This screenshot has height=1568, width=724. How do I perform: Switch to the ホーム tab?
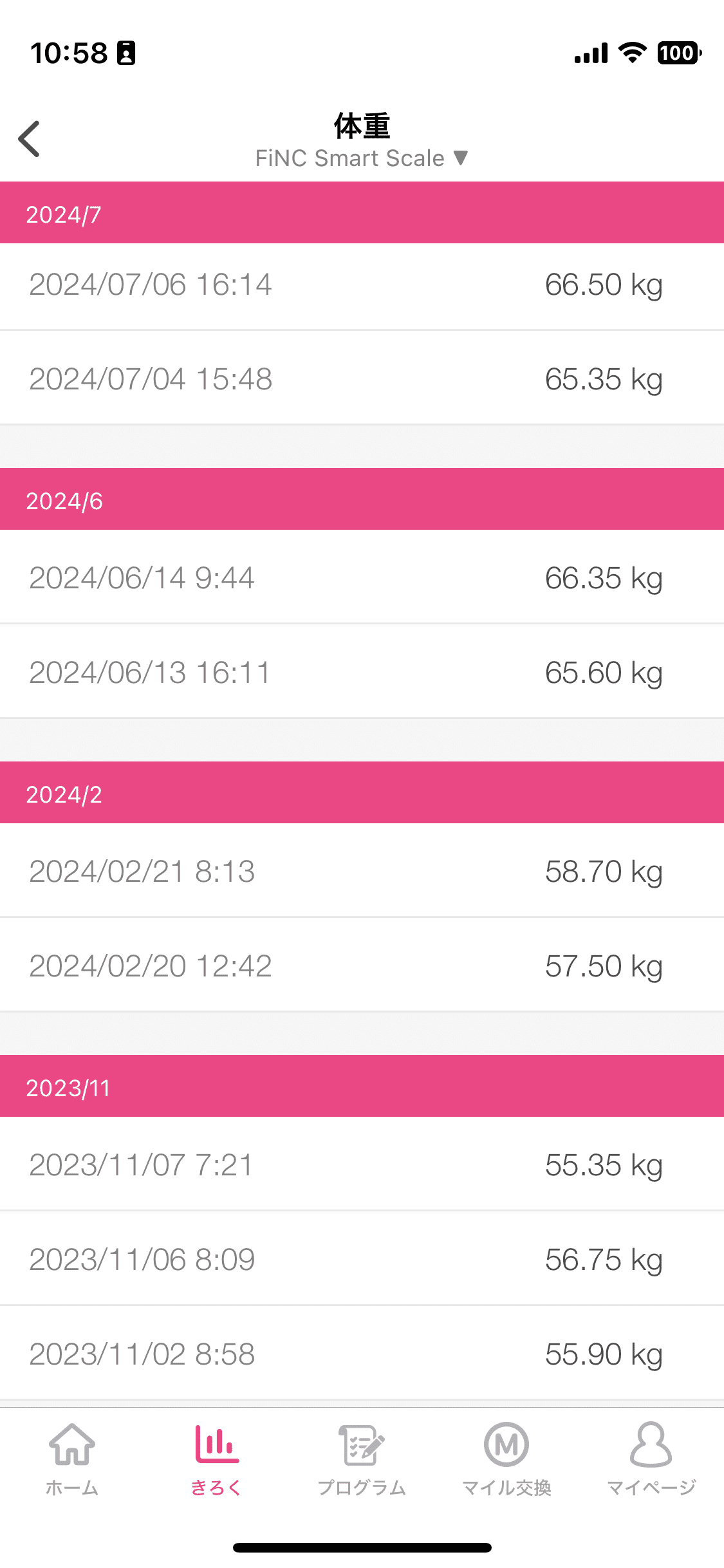72,1459
